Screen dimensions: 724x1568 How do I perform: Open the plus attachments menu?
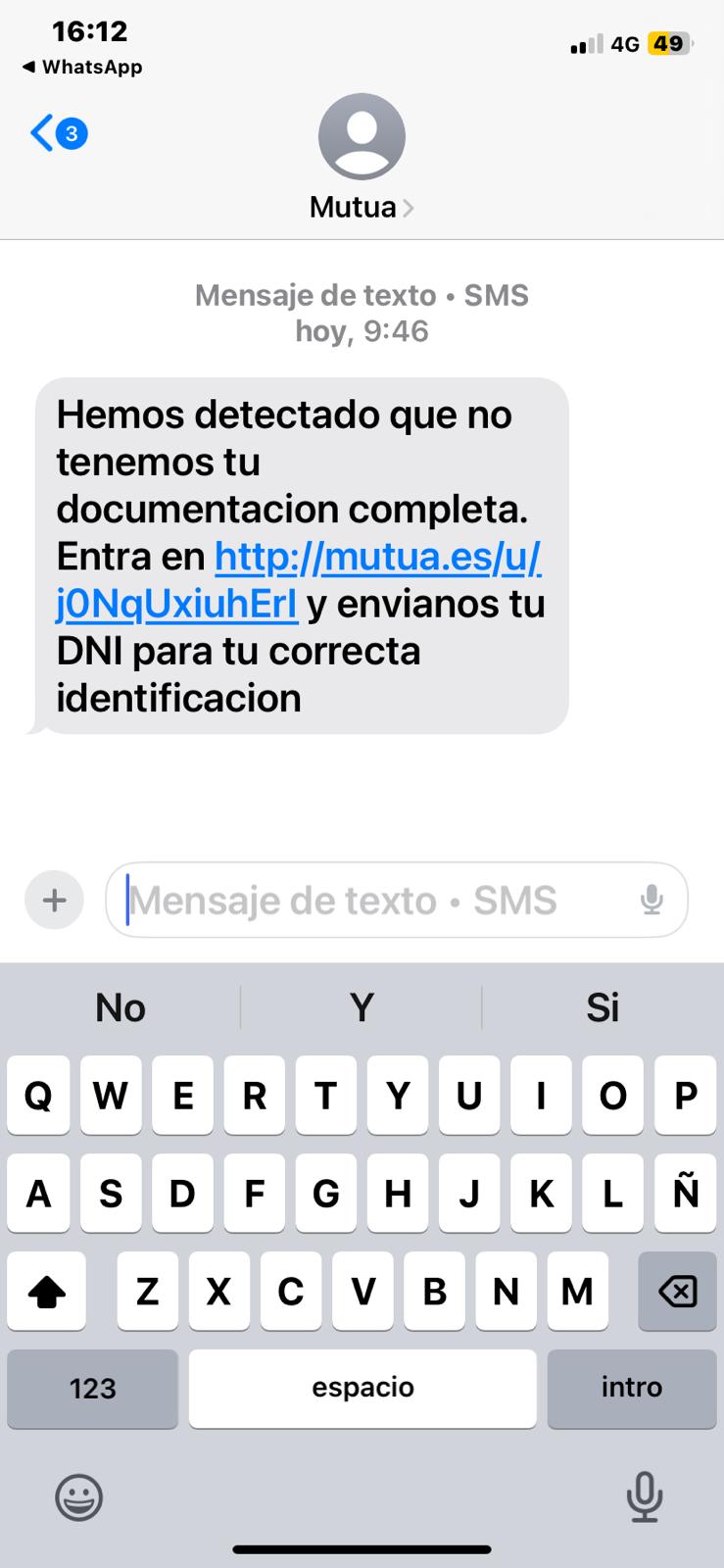pos(54,900)
